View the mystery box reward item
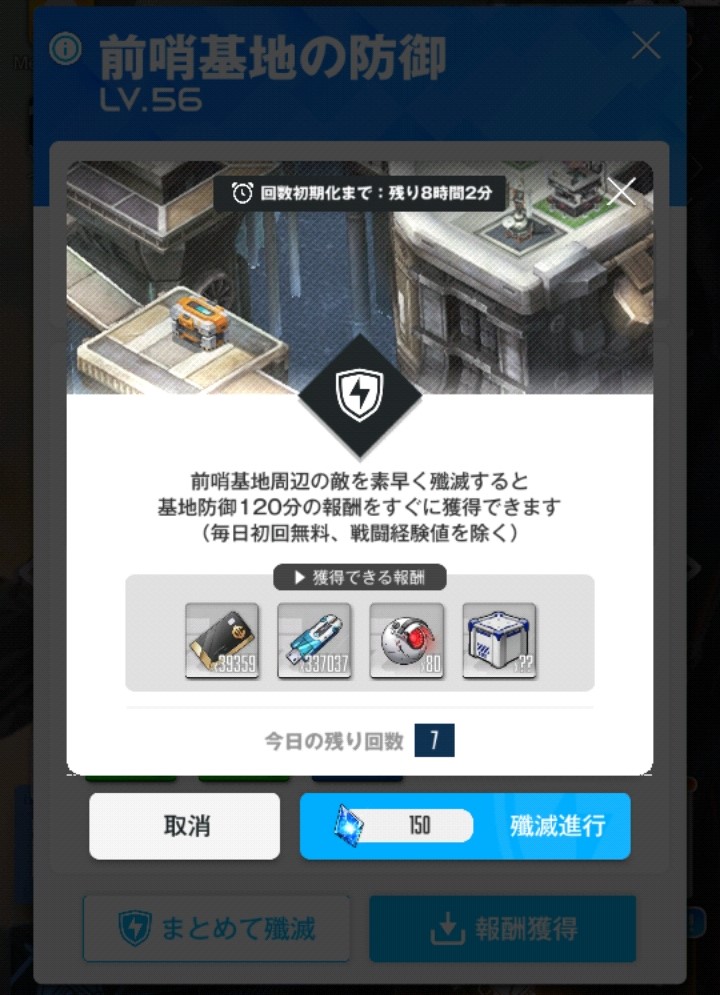Image resolution: width=720 pixels, height=995 pixels. pyautogui.click(x=499, y=640)
